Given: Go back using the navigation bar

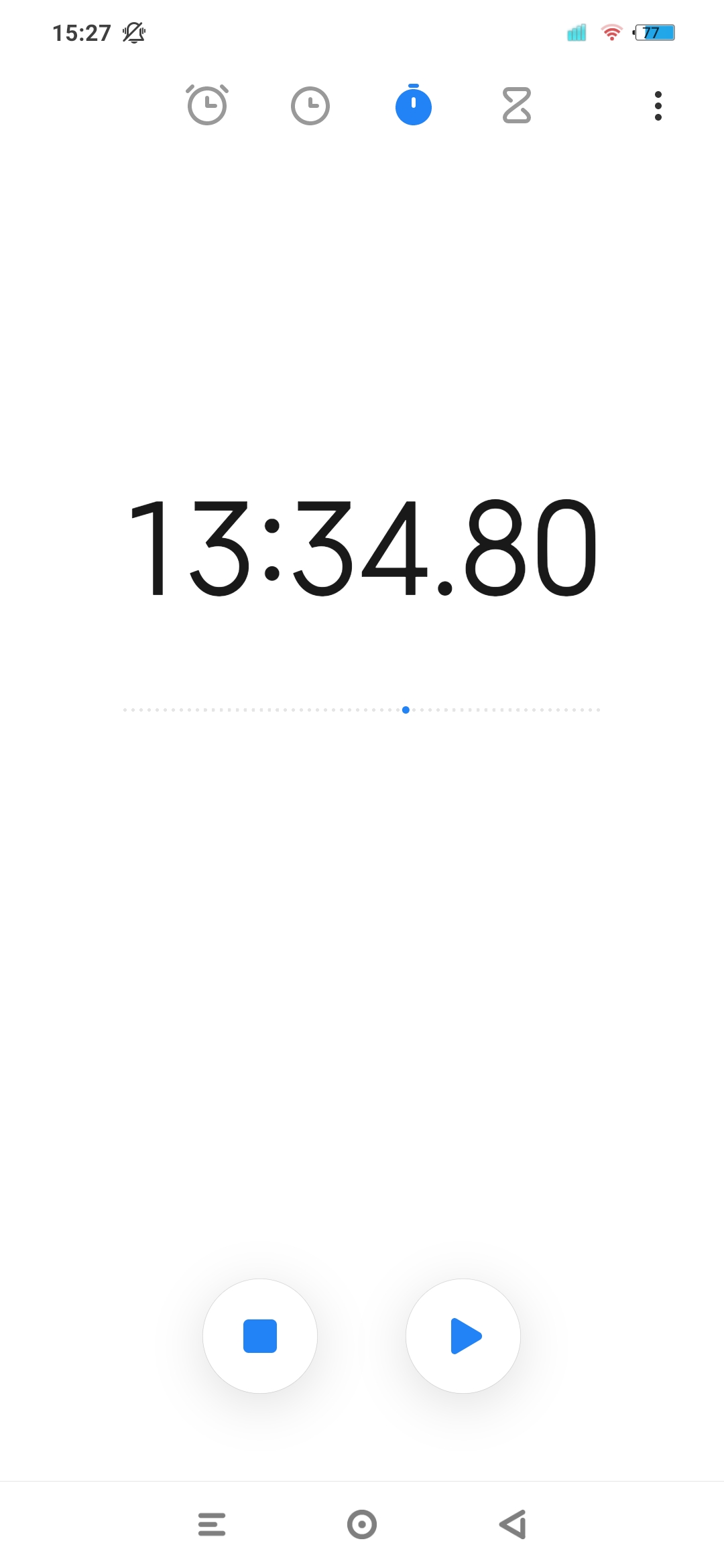Looking at the screenshot, I should coord(513,1524).
